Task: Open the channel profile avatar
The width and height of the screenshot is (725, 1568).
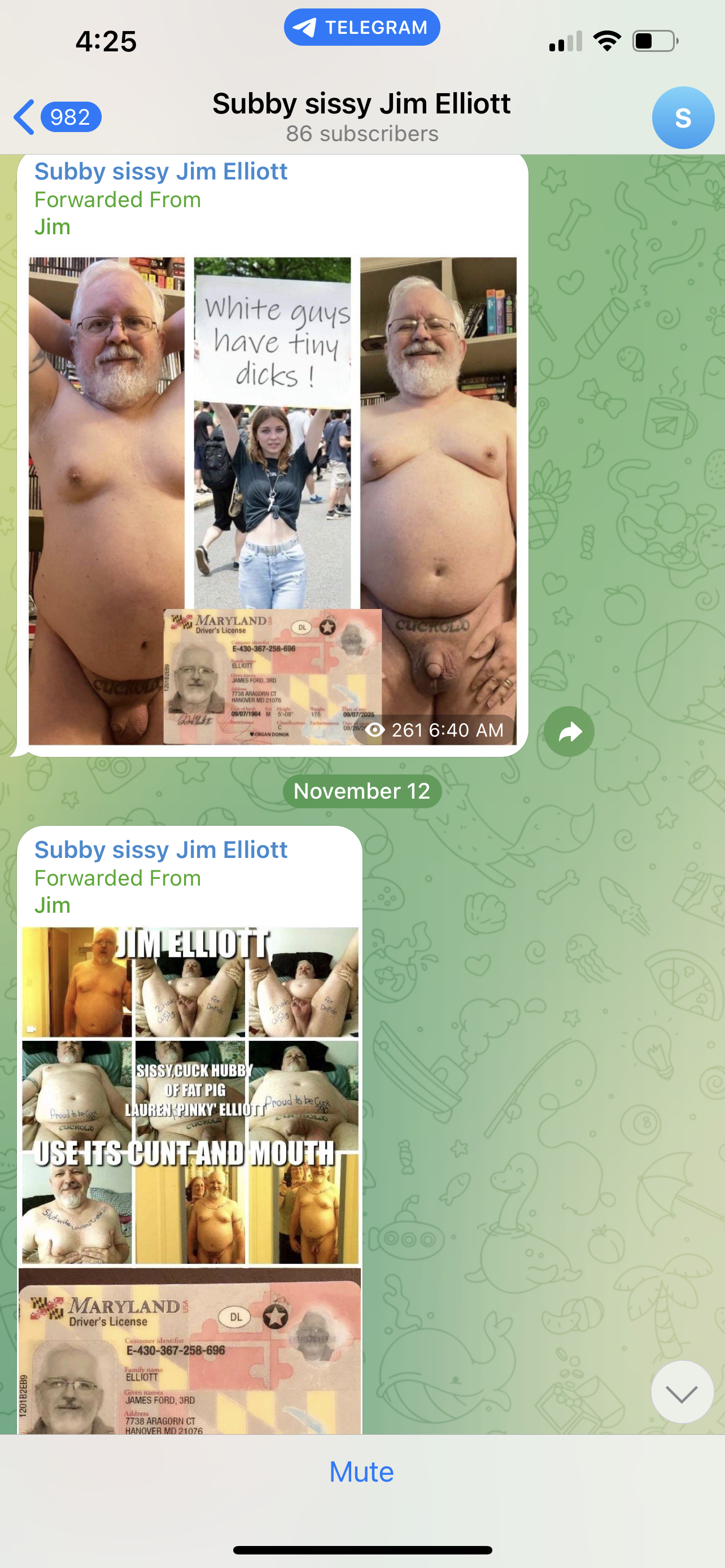Action: [683, 117]
